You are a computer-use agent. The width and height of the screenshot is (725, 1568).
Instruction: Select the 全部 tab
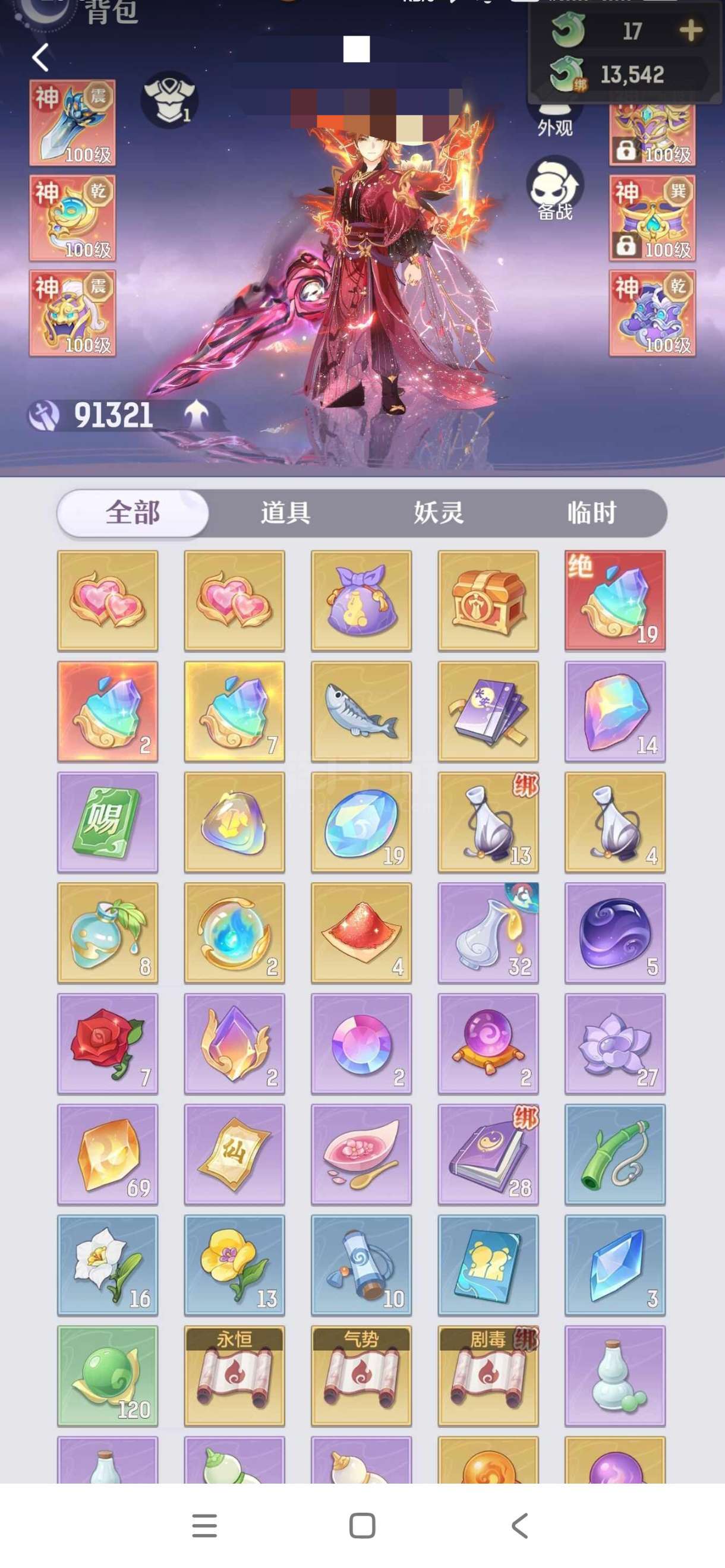133,513
